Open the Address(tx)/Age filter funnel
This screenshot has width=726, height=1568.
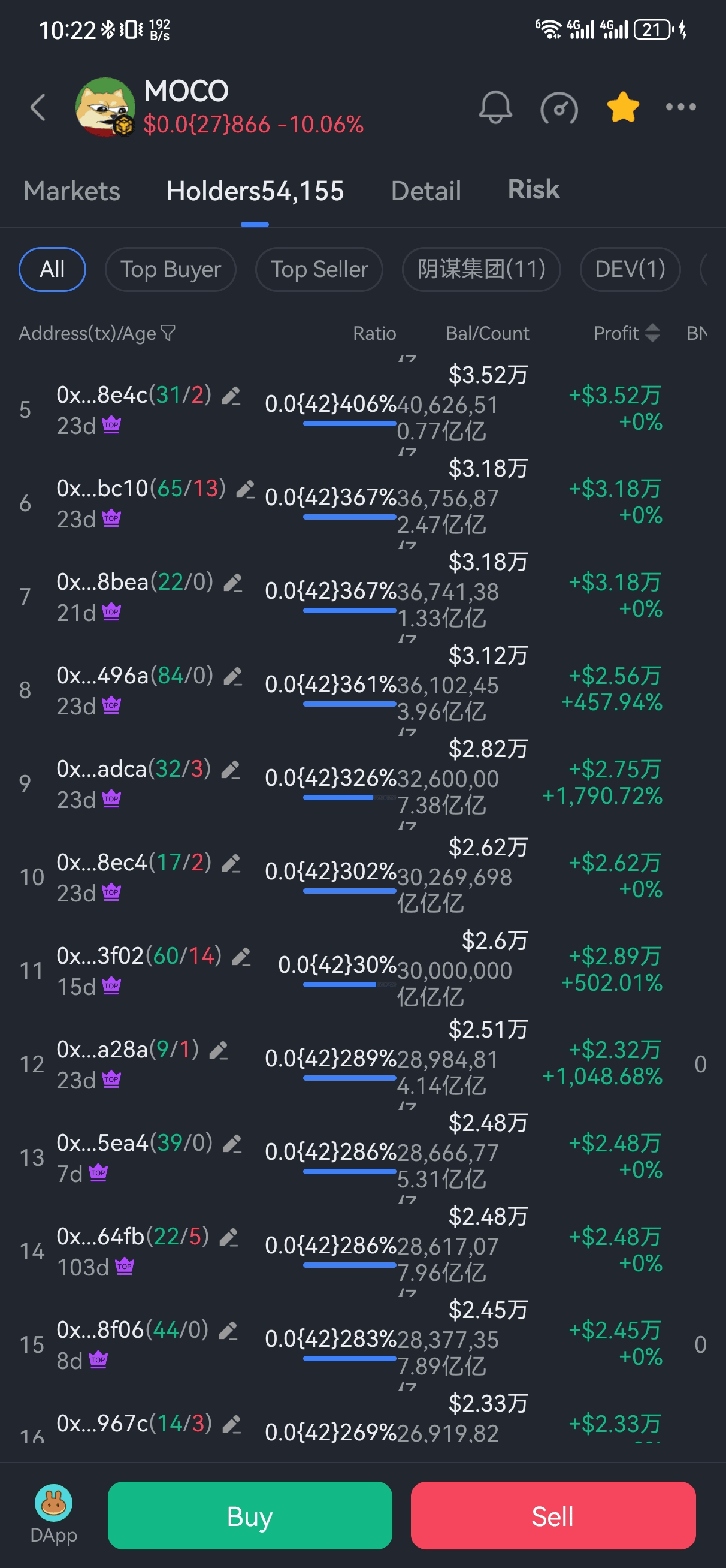(168, 333)
